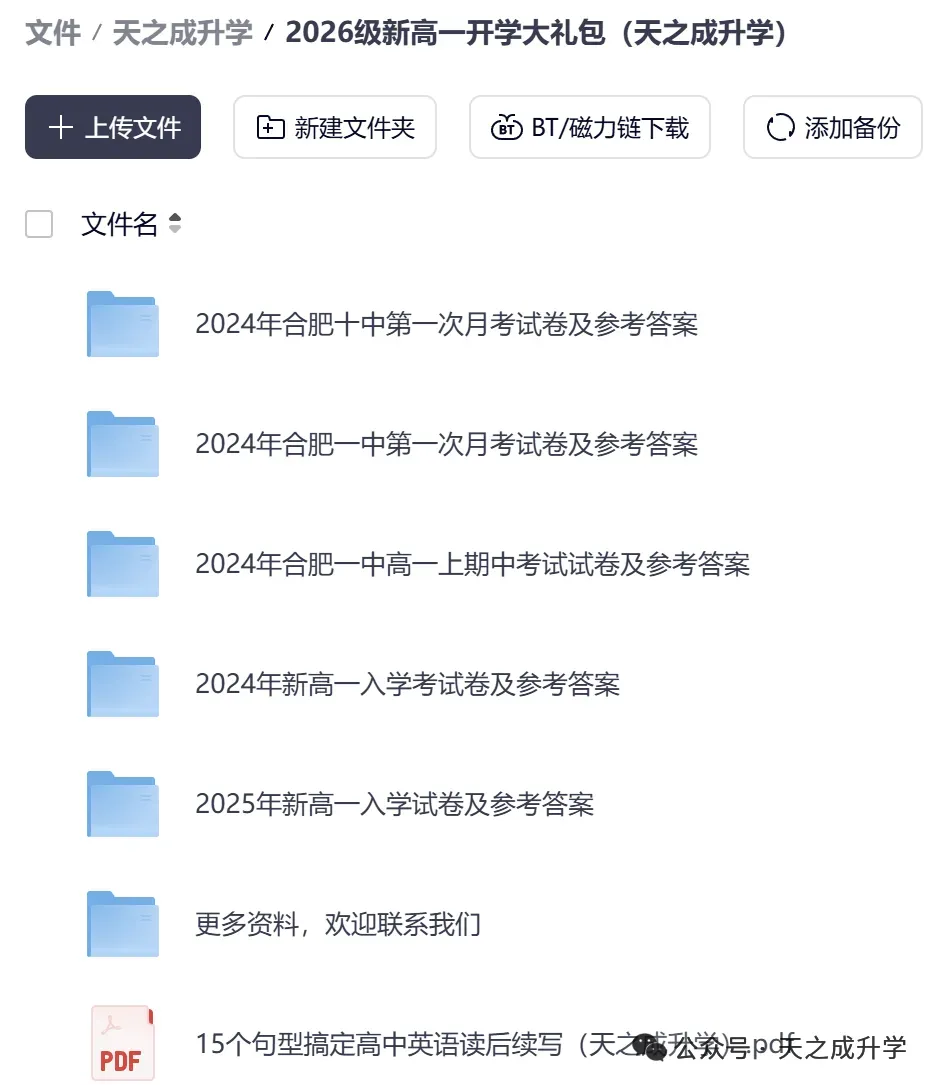Image resolution: width=936 pixels, height=1085 pixels.
Task: Tap the 上传文件 upload button
Action: click(113, 127)
